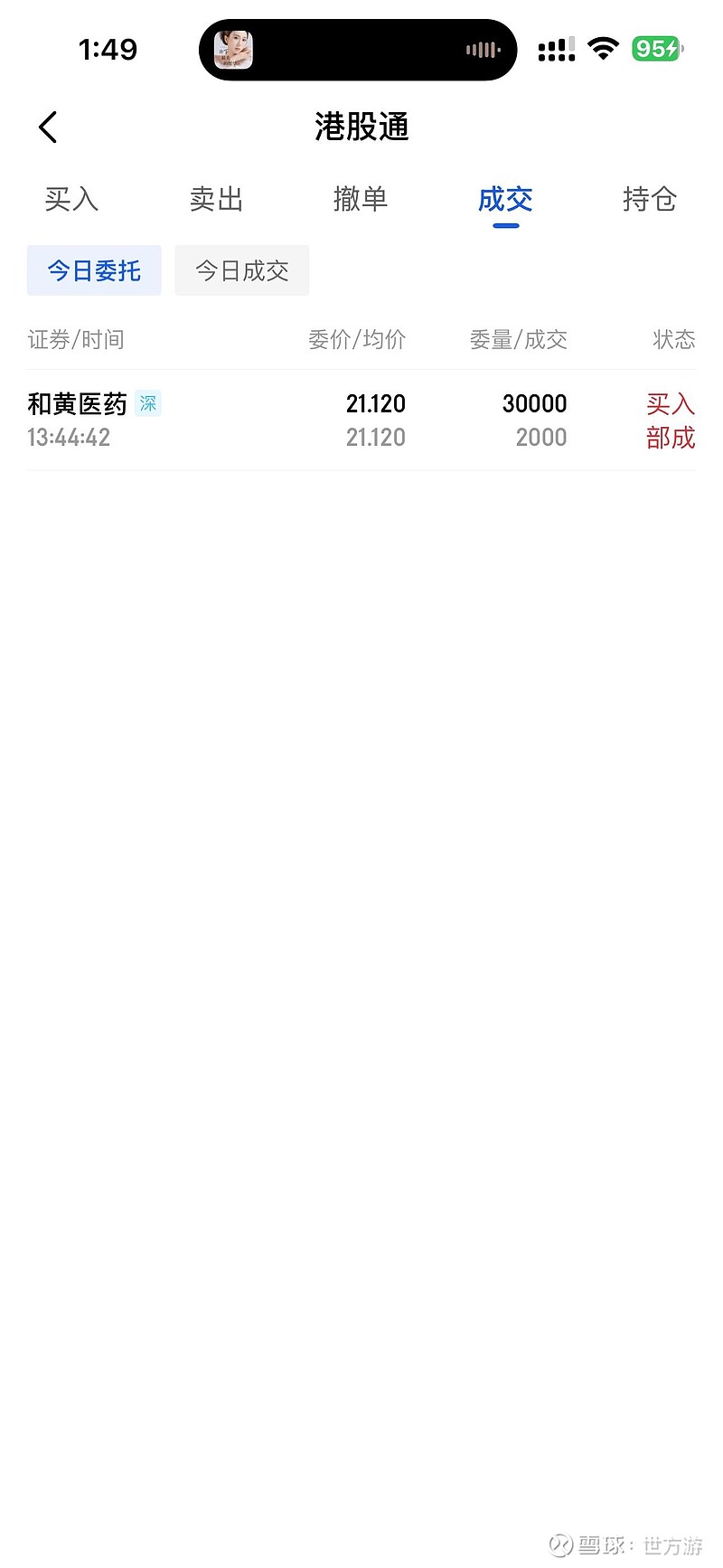Select the 卖出 tab
This screenshot has width=723, height=1568.
tap(216, 200)
